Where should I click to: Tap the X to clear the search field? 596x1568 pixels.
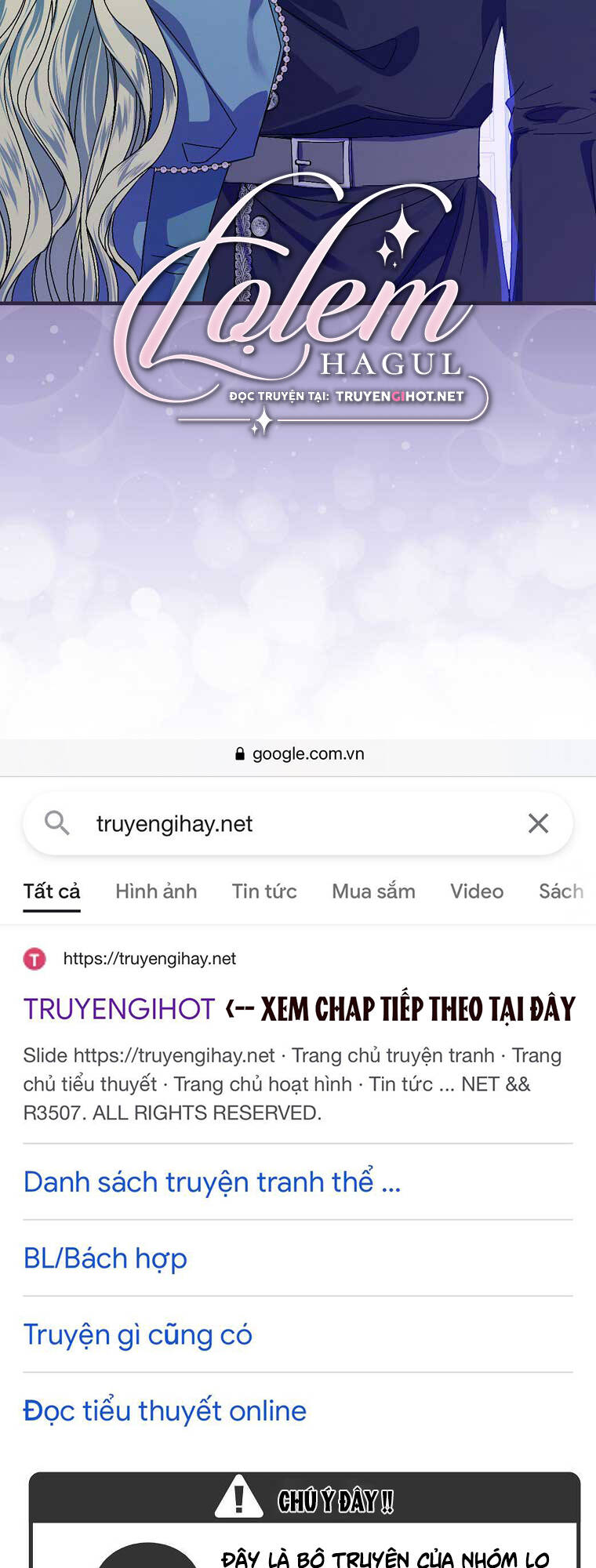tap(538, 823)
